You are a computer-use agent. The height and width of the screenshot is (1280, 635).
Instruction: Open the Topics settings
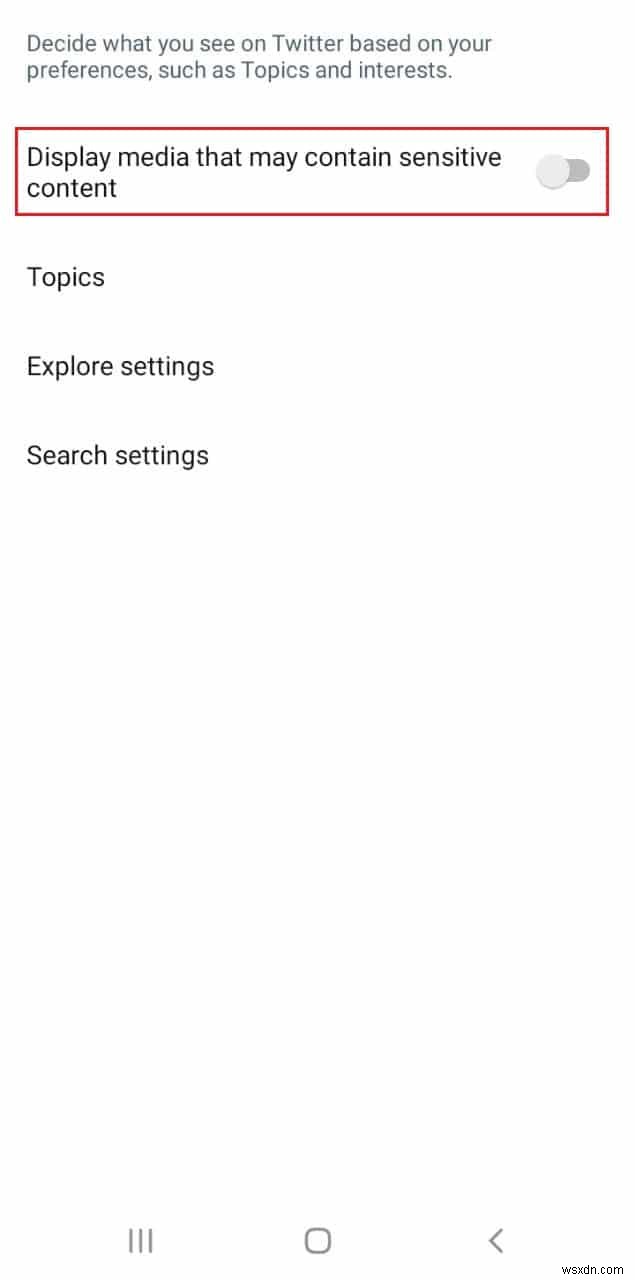coord(66,277)
